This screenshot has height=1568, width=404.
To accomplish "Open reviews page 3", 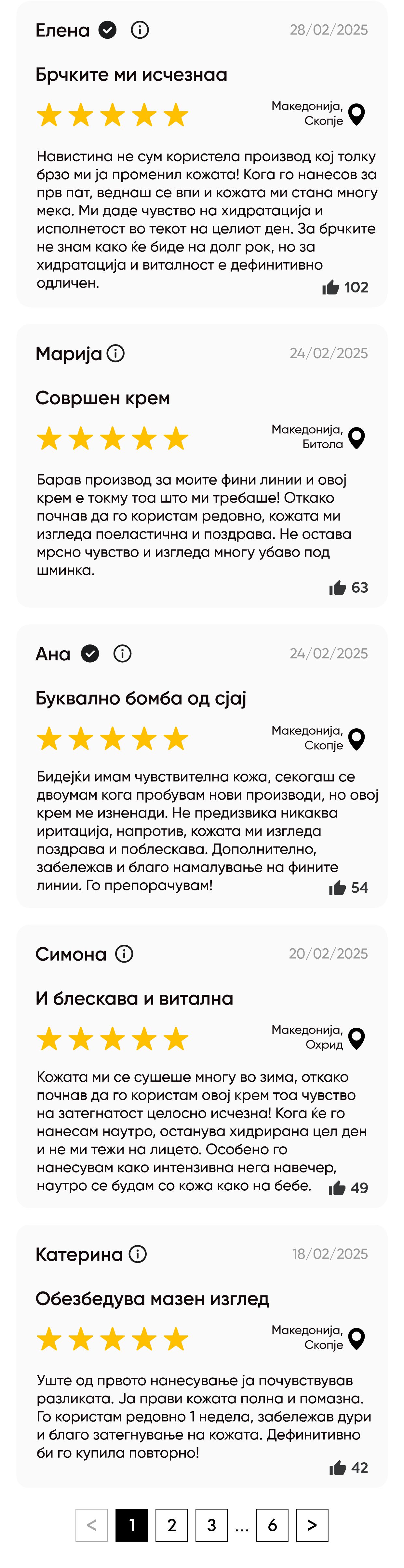I will pyautogui.click(x=212, y=1525).
